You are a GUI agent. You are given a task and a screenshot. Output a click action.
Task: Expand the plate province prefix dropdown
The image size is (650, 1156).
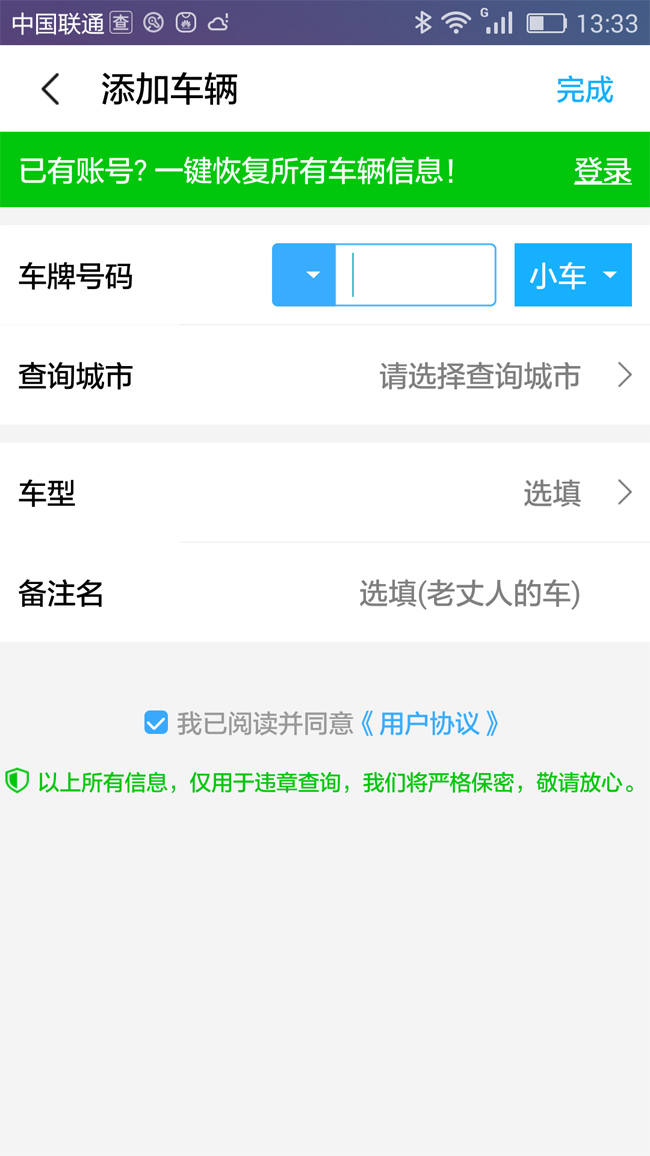304,275
